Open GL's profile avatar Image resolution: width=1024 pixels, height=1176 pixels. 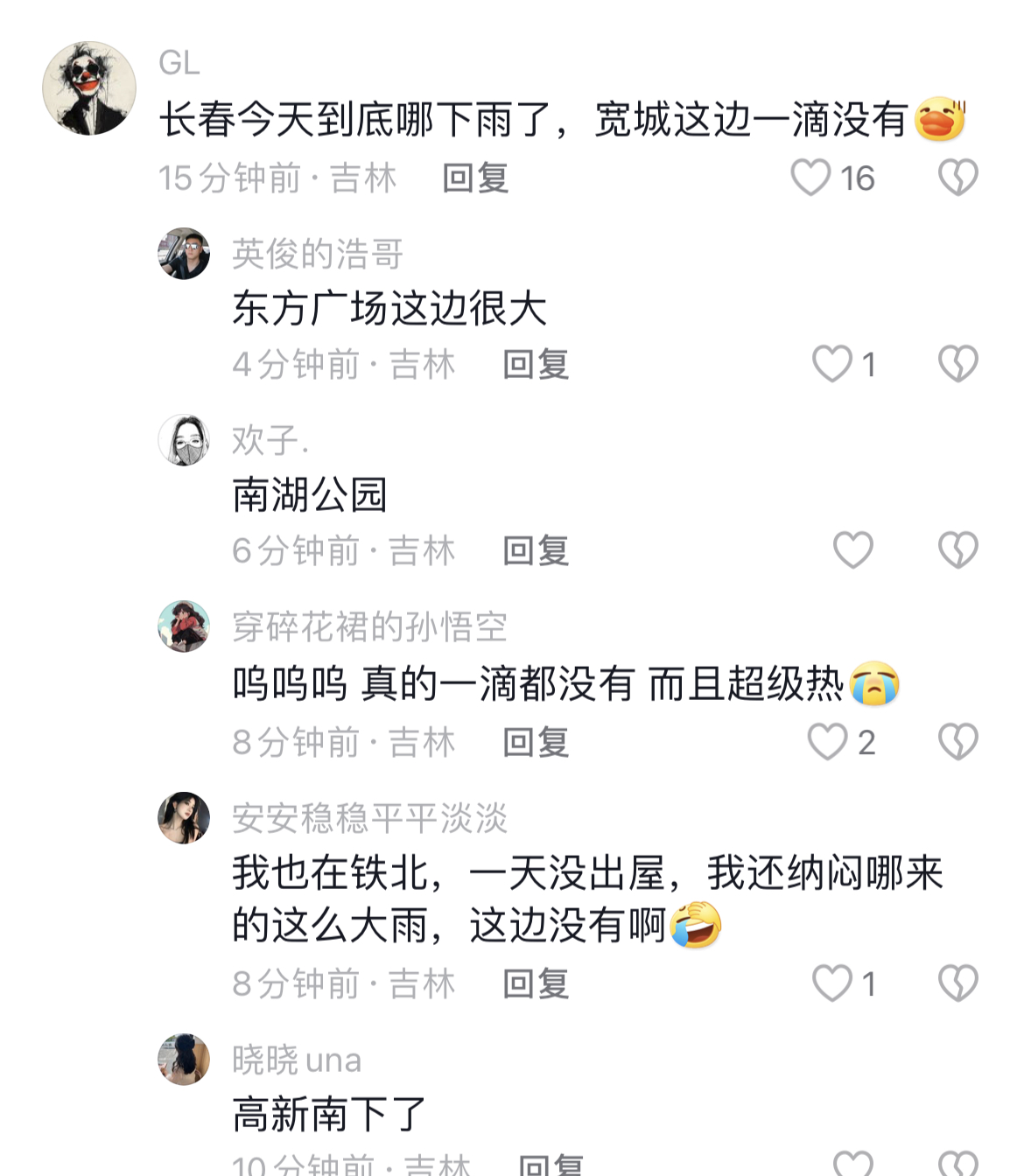[89, 88]
